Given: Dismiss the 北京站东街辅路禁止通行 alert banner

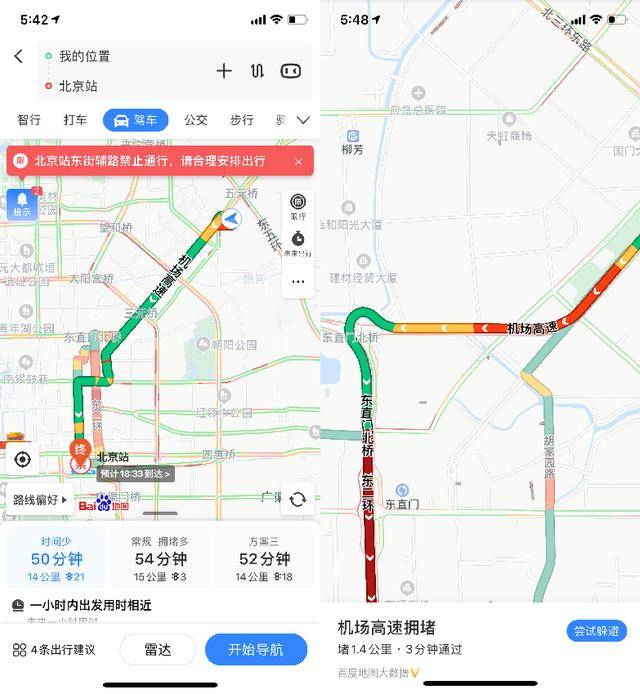Looking at the screenshot, I should (x=298, y=161).
